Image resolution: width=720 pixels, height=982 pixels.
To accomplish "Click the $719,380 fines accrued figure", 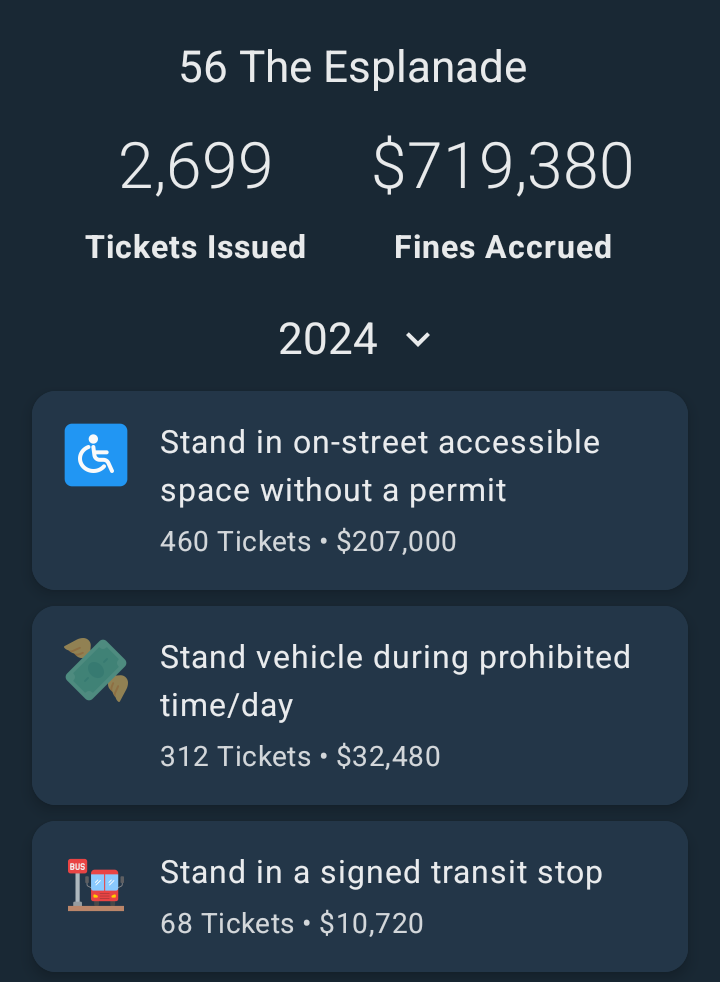I will point(502,165).
